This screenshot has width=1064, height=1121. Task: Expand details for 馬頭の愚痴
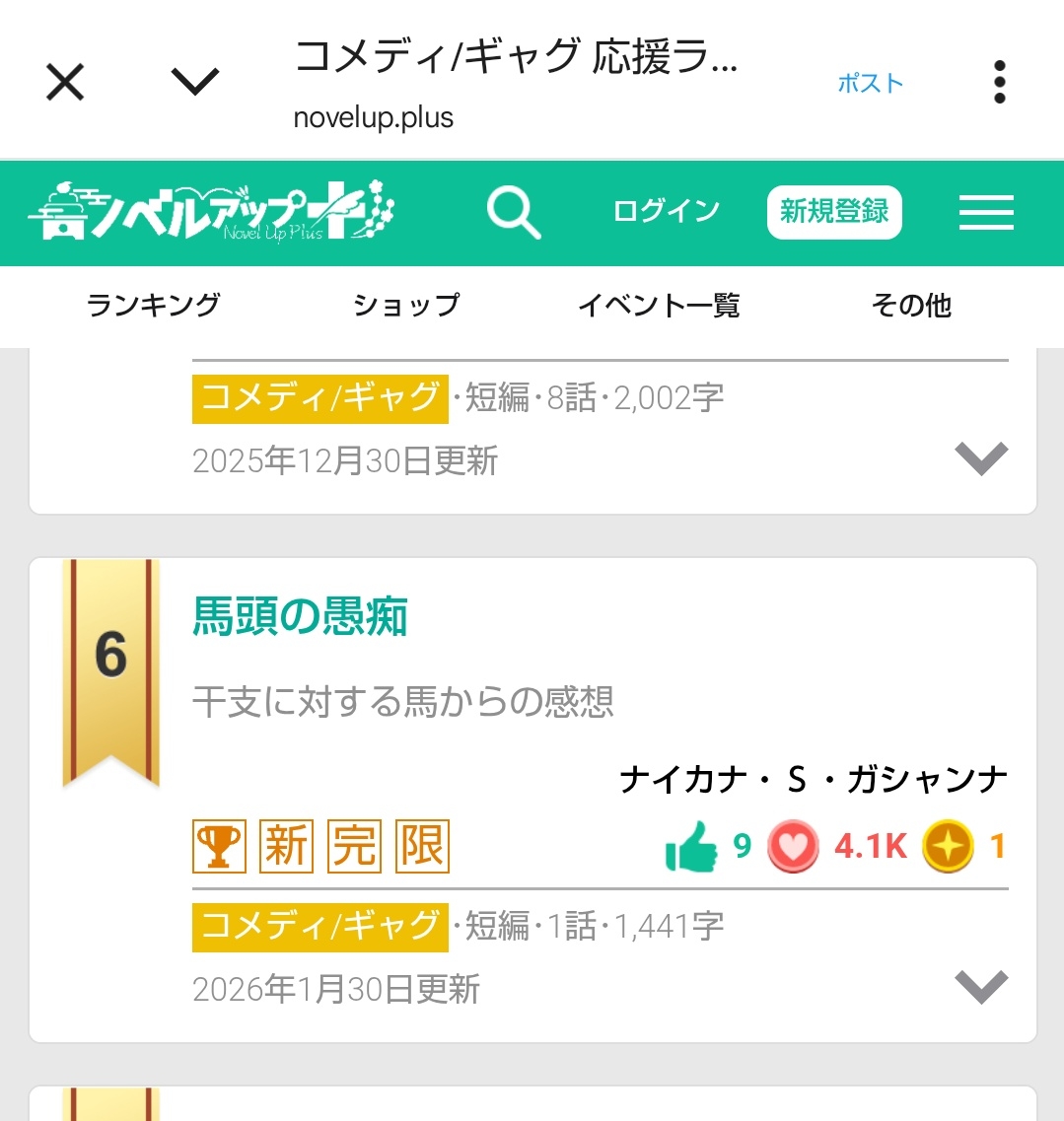(x=981, y=986)
